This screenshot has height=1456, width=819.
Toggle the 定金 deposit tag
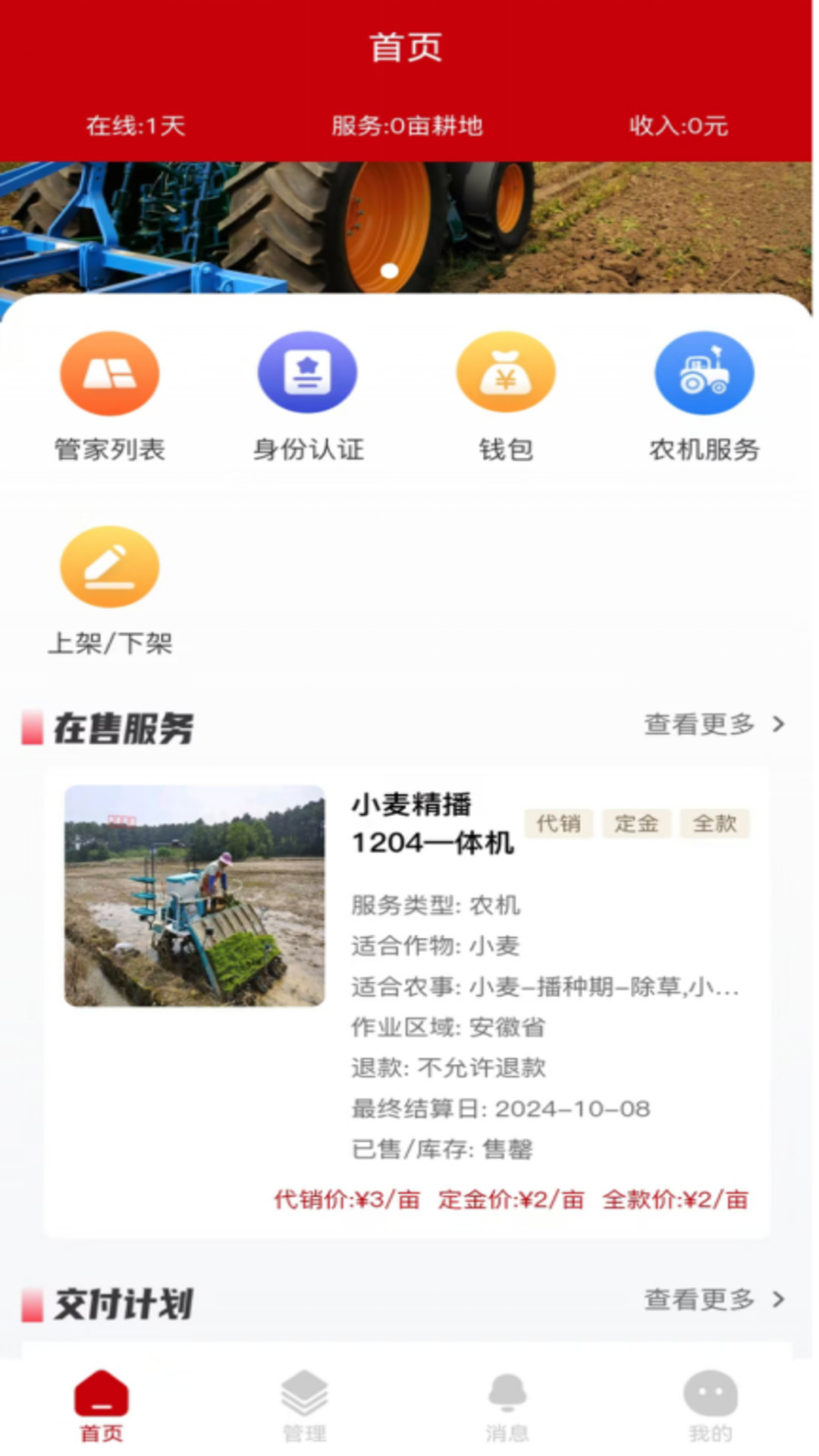pos(636,824)
